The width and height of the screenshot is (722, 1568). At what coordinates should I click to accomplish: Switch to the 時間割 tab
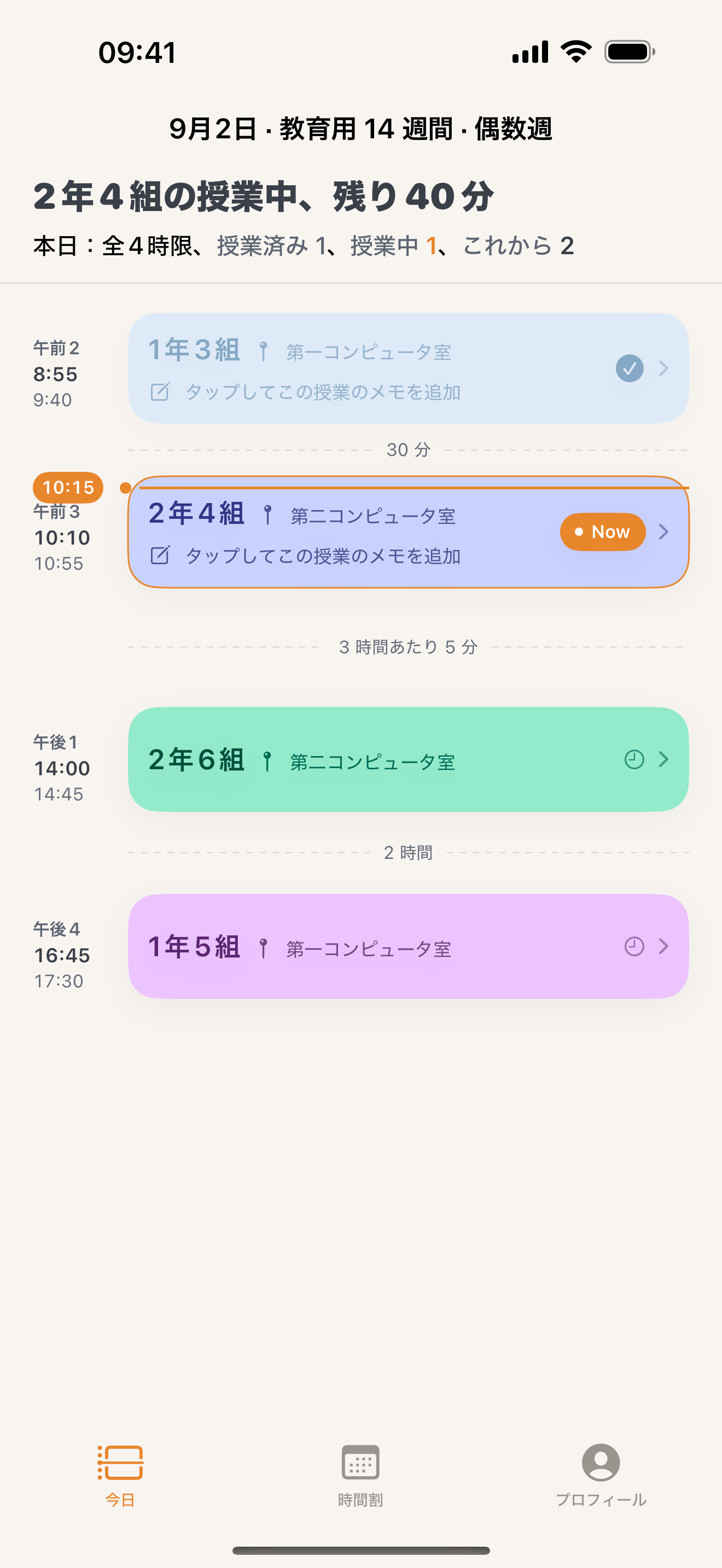[360, 1476]
